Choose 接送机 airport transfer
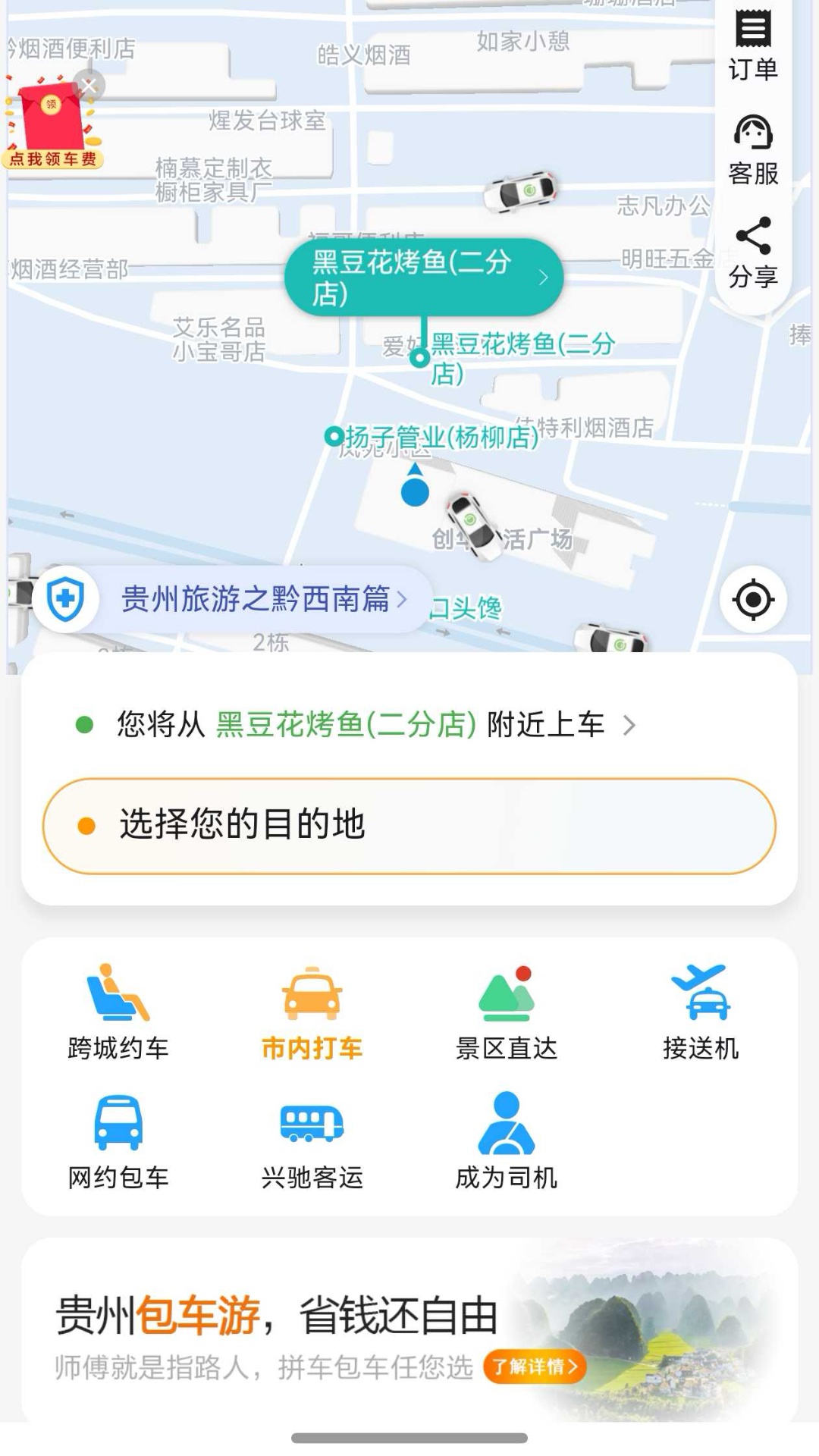Screen dimensions: 819x1456 (x=701, y=1012)
